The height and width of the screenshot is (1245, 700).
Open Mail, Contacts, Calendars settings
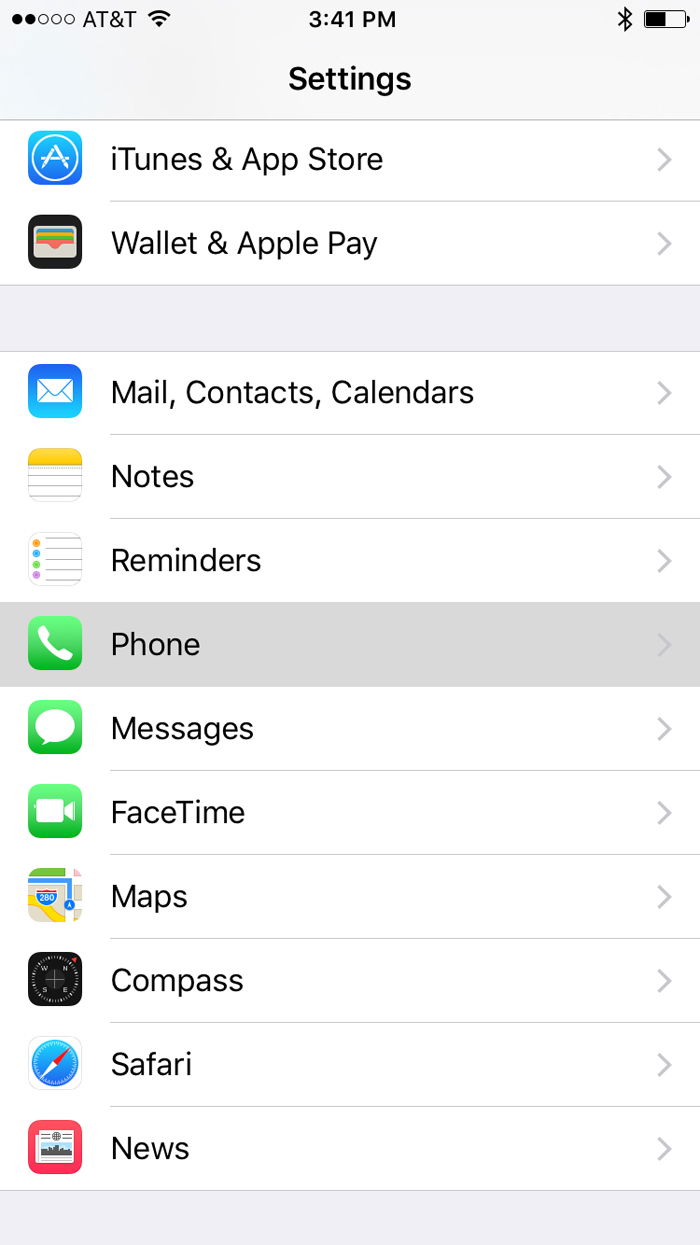pyautogui.click(x=350, y=392)
